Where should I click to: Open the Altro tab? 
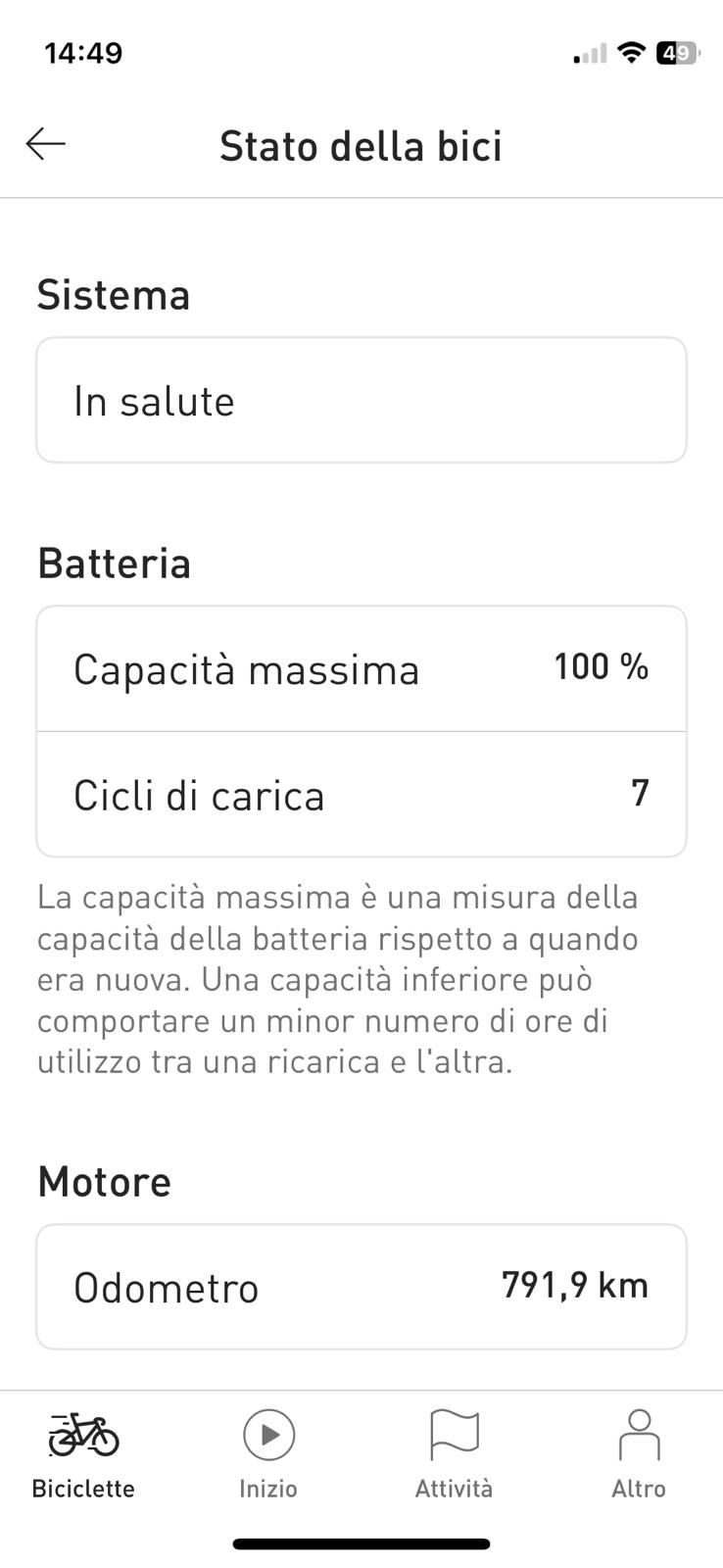(639, 1455)
